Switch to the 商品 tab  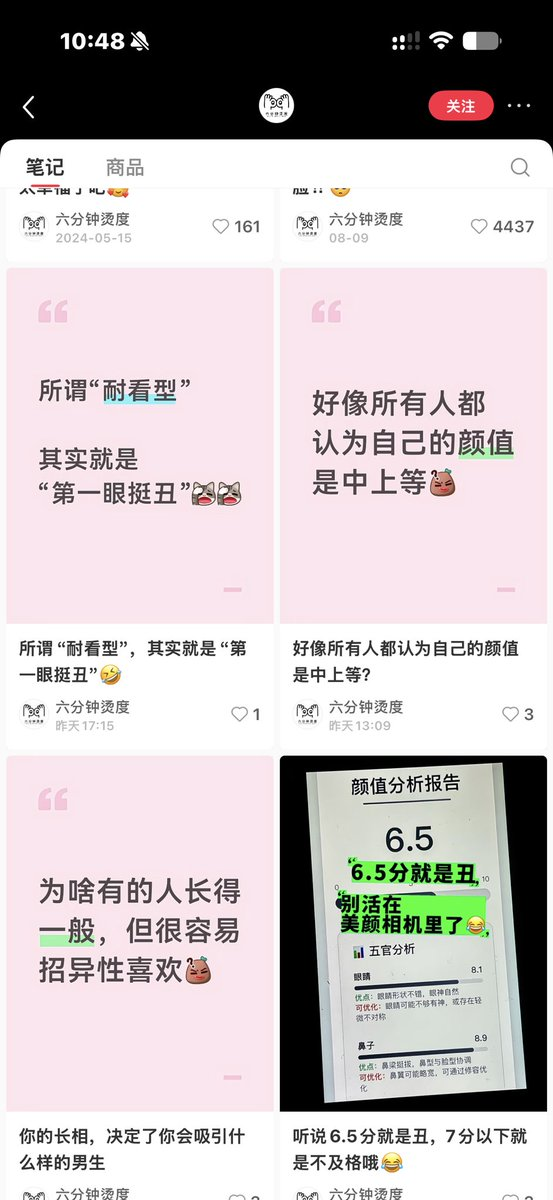click(x=125, y=167)
